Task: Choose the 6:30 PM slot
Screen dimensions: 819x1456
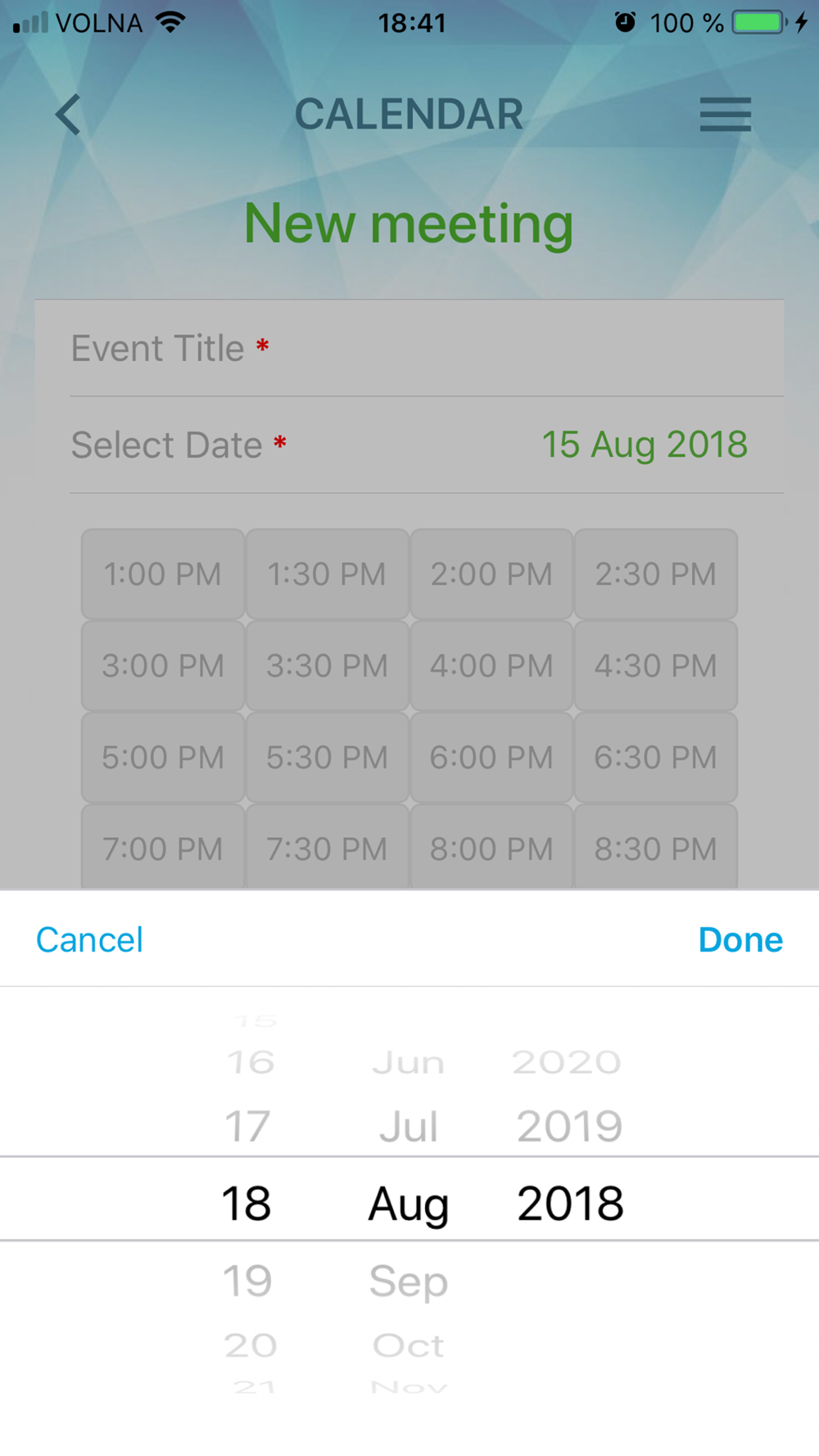Action: point(655,757)
